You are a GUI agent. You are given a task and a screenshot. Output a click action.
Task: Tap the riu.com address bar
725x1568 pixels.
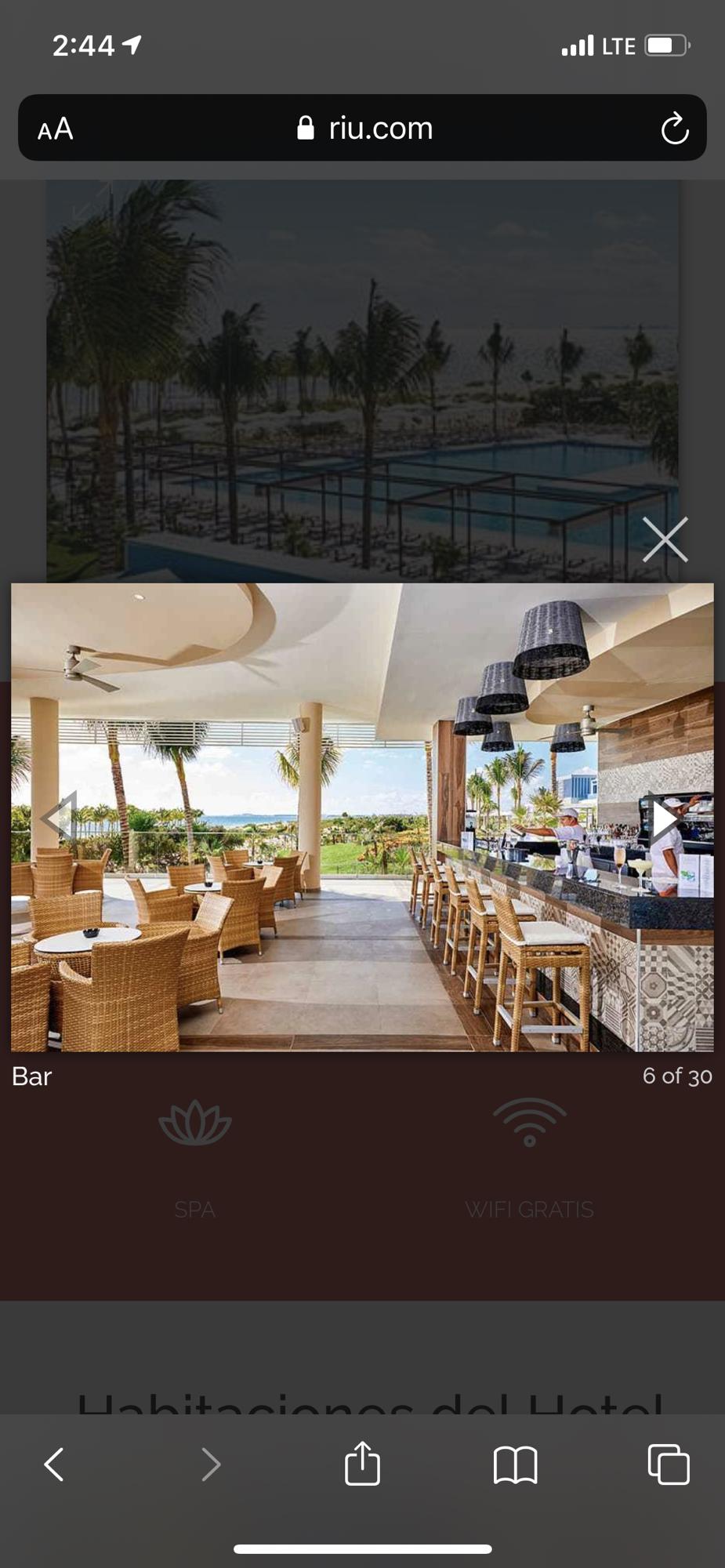point(364,129)
